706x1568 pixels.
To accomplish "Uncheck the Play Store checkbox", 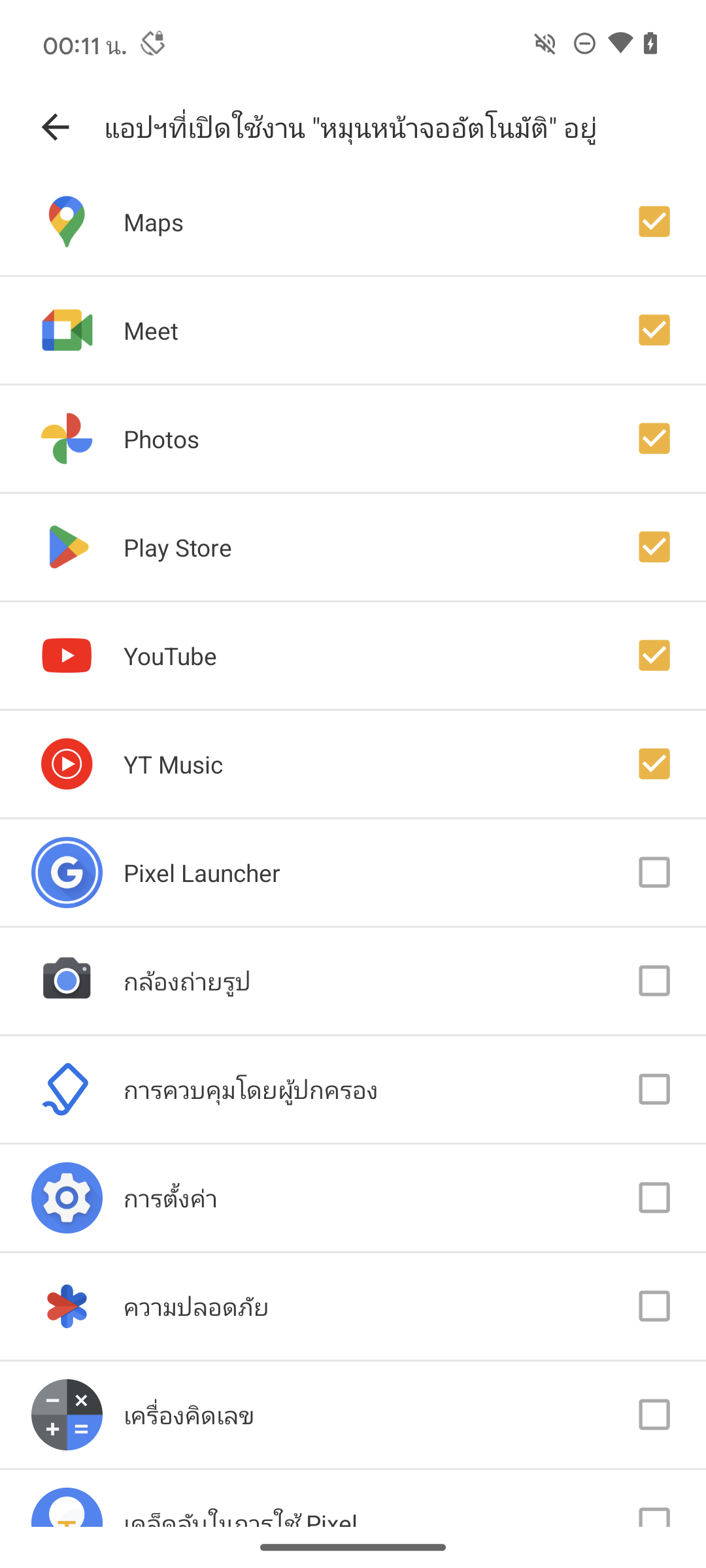I will tap(654, 547).
